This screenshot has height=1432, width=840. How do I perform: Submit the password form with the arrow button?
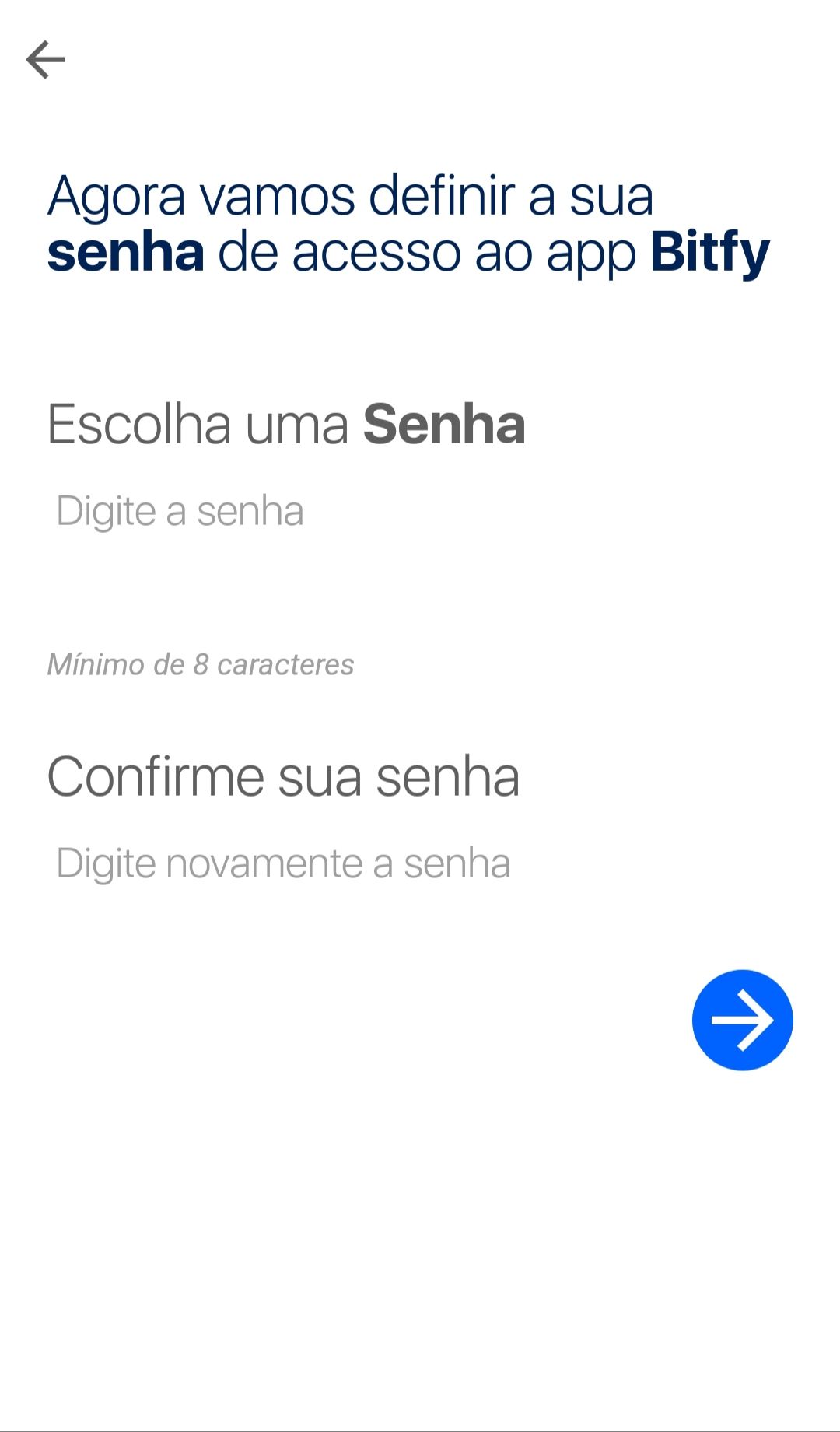[x=742, y=1021]
